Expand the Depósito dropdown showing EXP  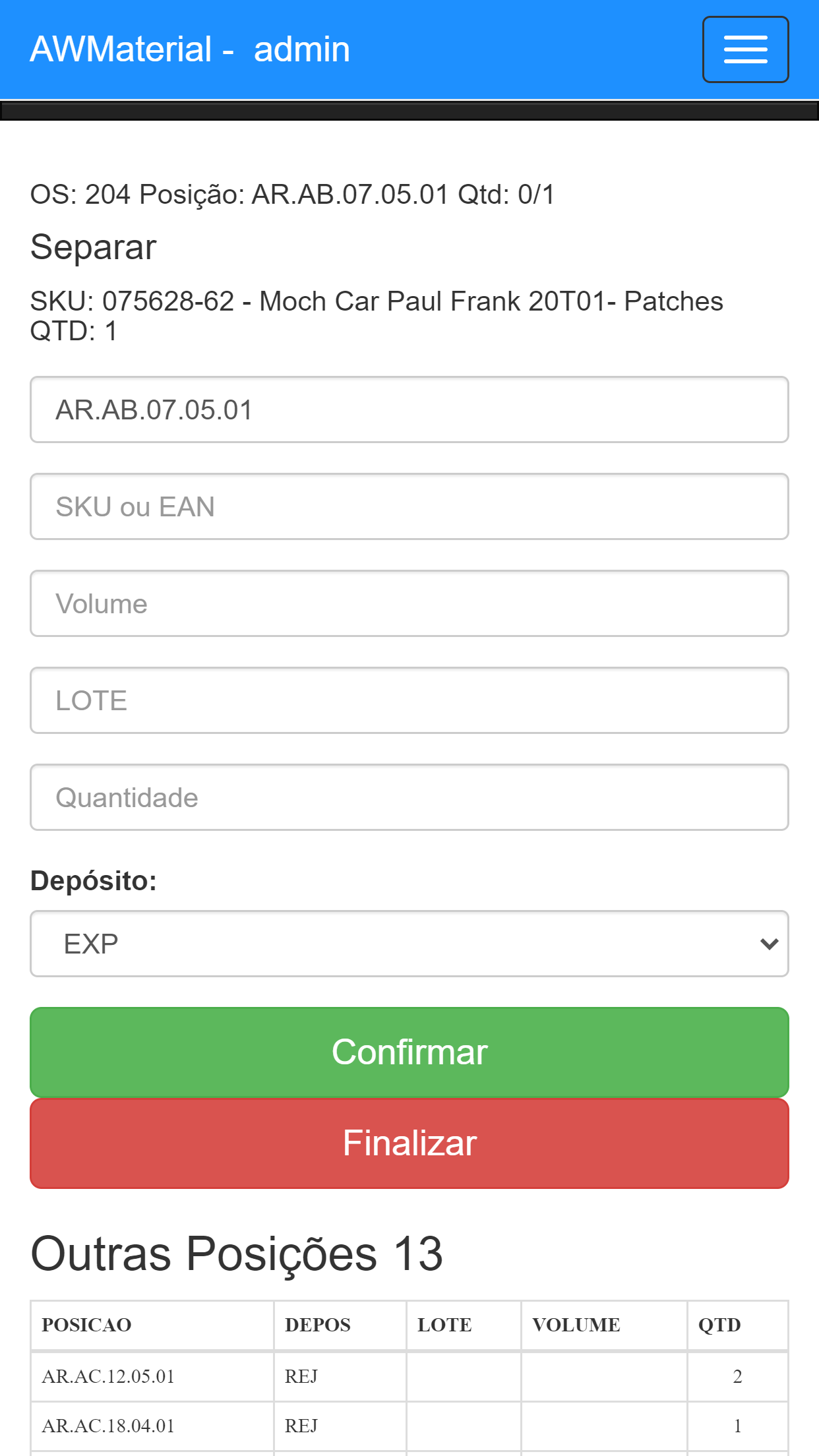point(409,944)
